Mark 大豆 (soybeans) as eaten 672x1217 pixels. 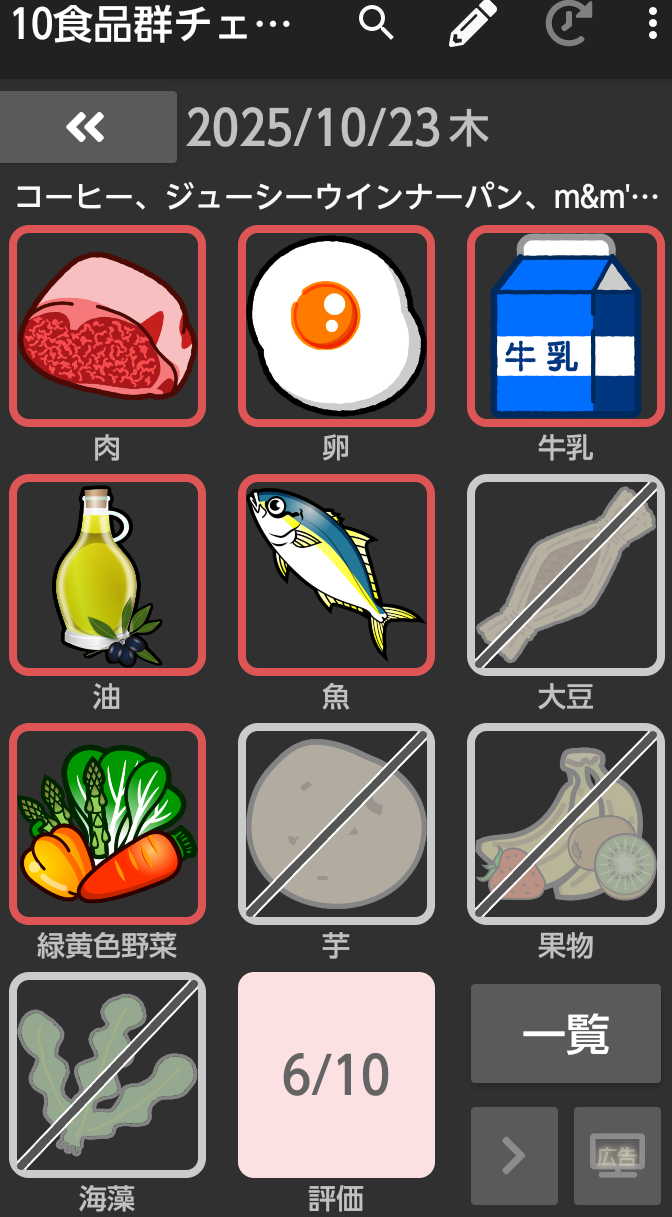tap(566, 574)
